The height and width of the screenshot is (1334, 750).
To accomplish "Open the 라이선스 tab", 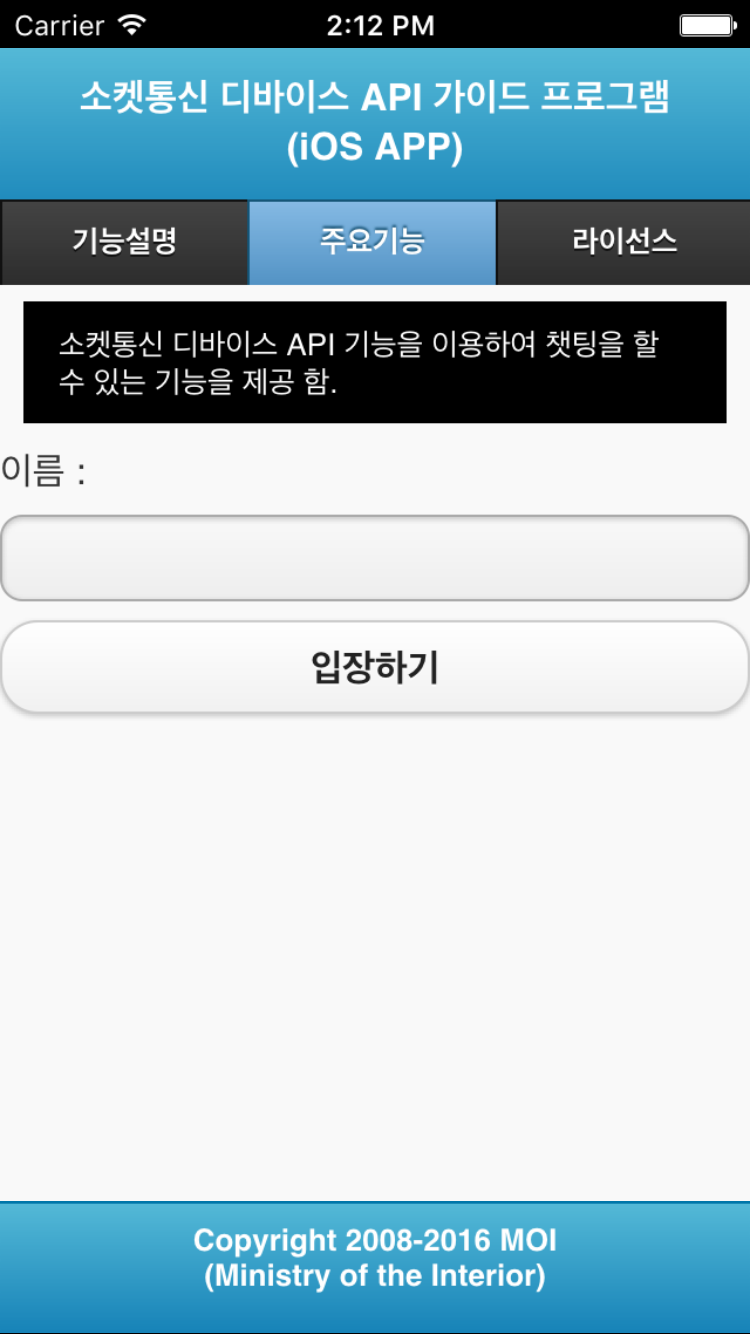I will [624, 242].
